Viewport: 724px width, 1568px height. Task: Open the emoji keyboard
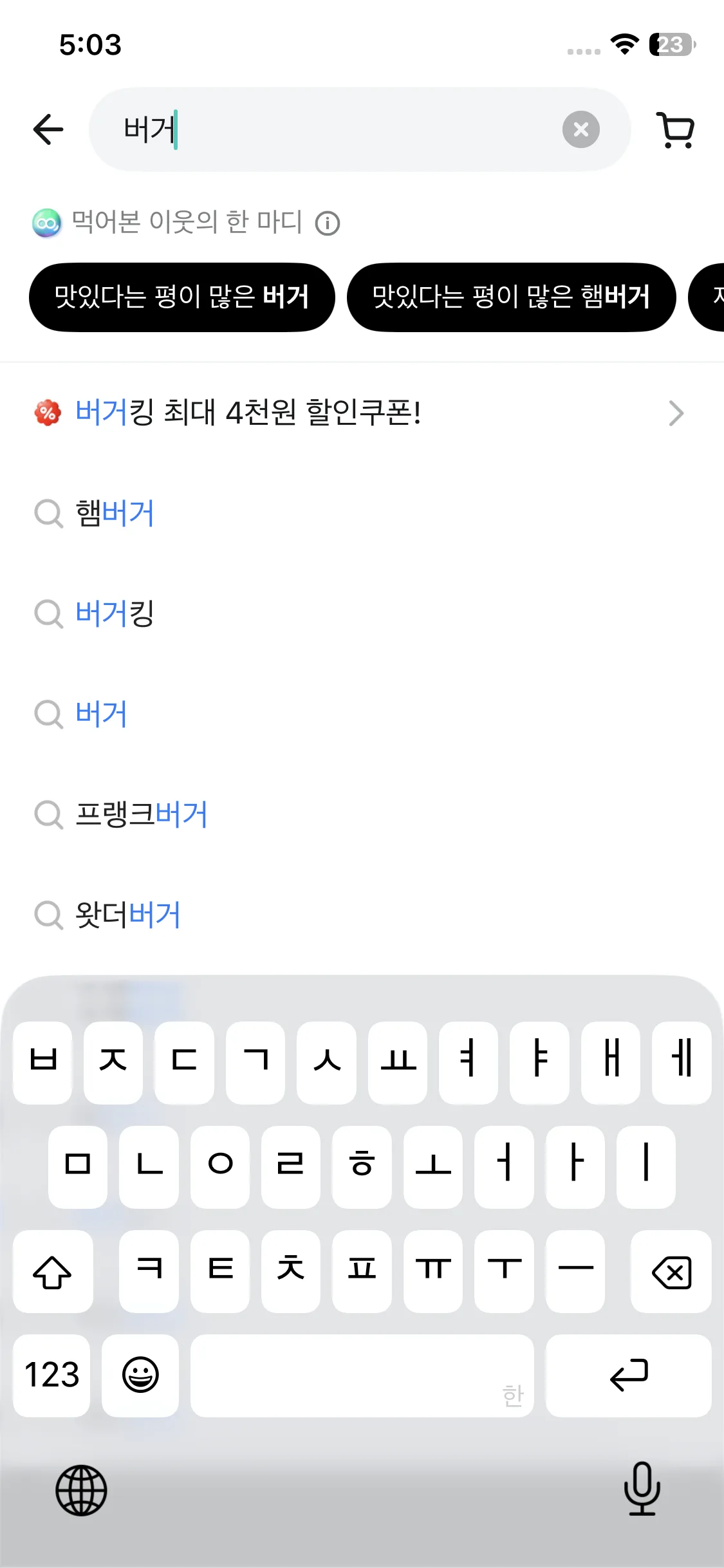(x=139, y=1375)
